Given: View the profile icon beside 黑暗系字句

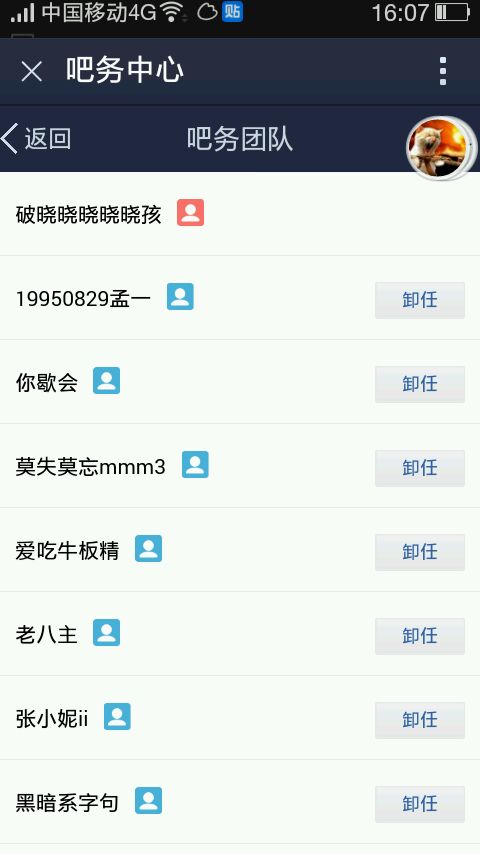Looking at the screenshot, I should coord(149,800).
